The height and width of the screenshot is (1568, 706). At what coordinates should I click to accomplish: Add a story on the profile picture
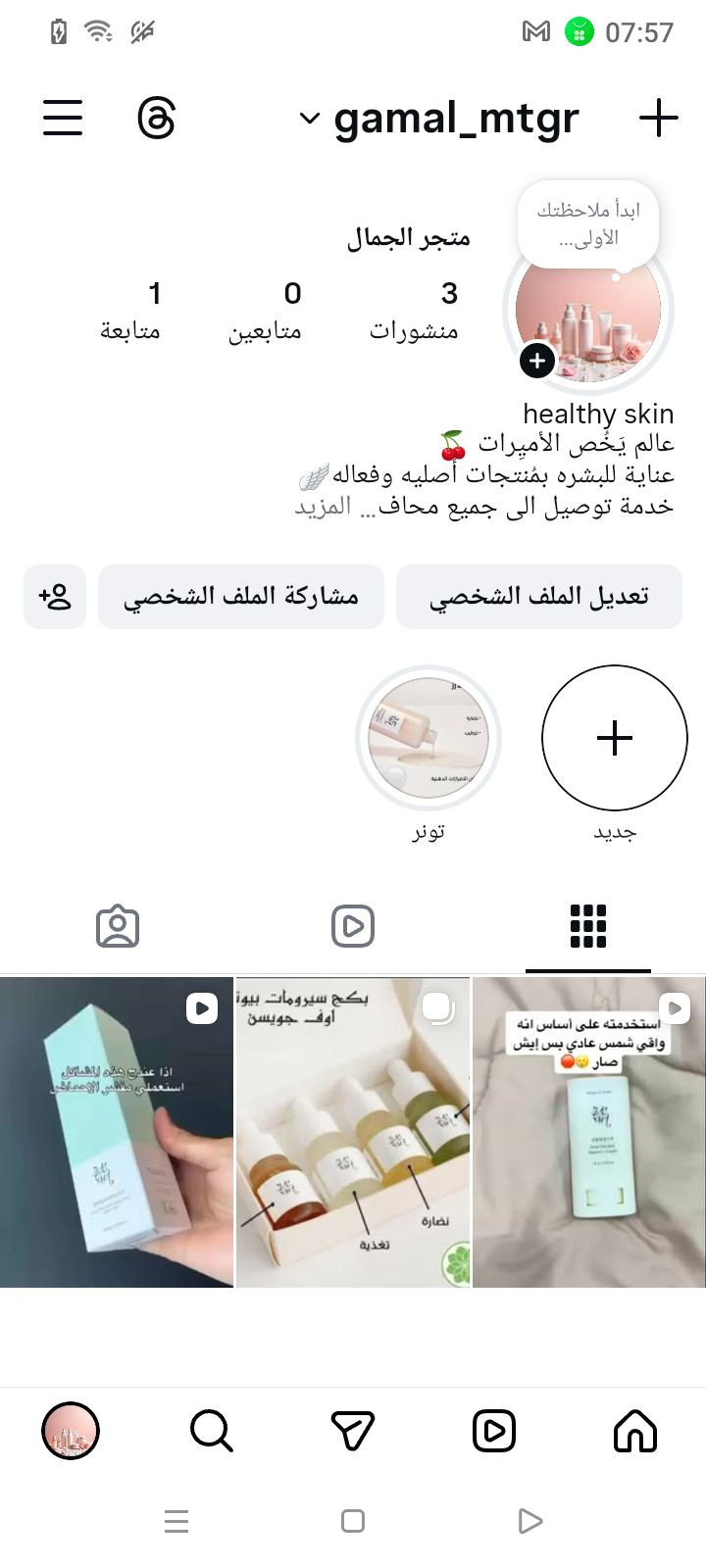point(537,361)
